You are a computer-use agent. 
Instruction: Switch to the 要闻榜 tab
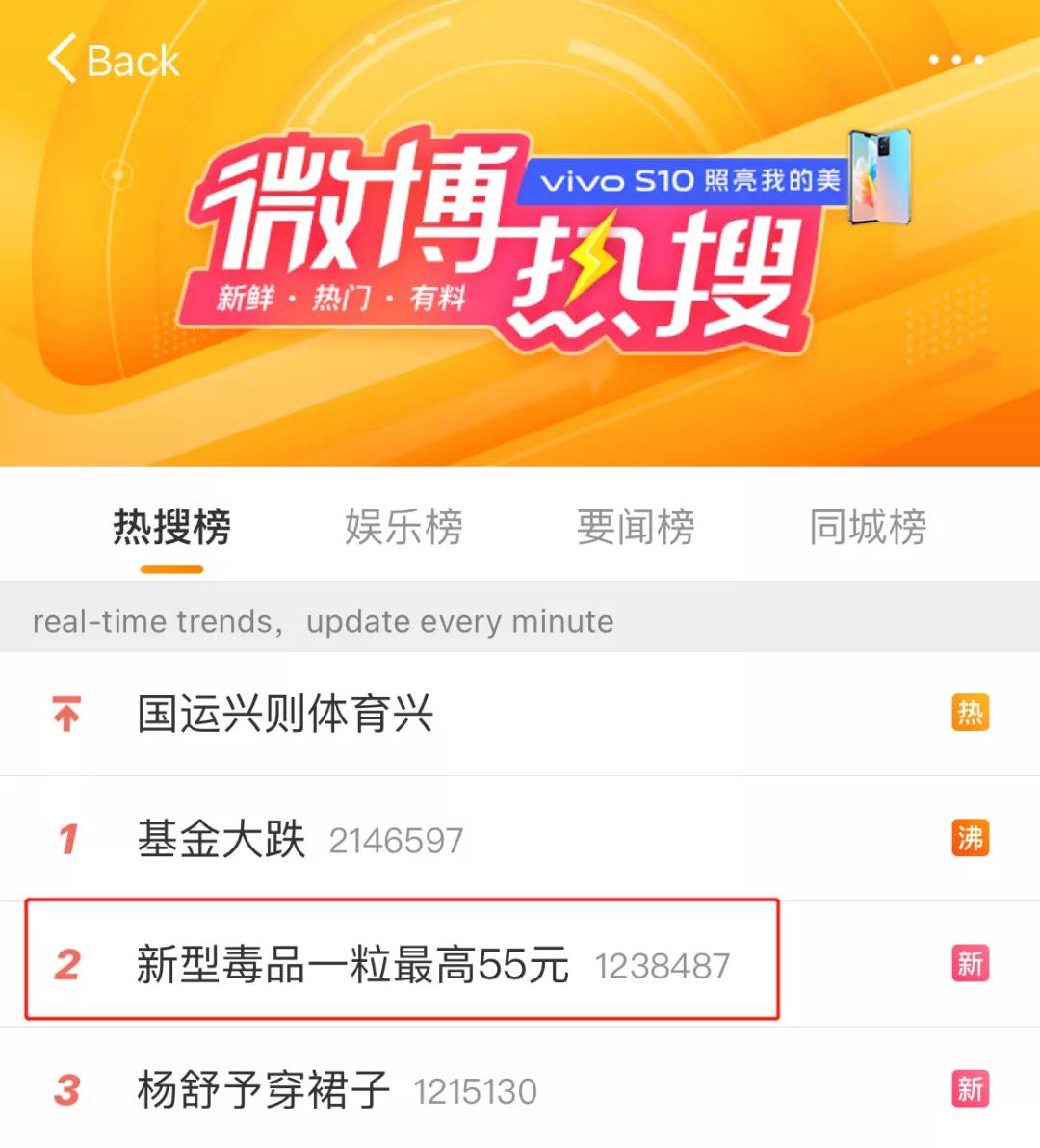click(636, 526)
